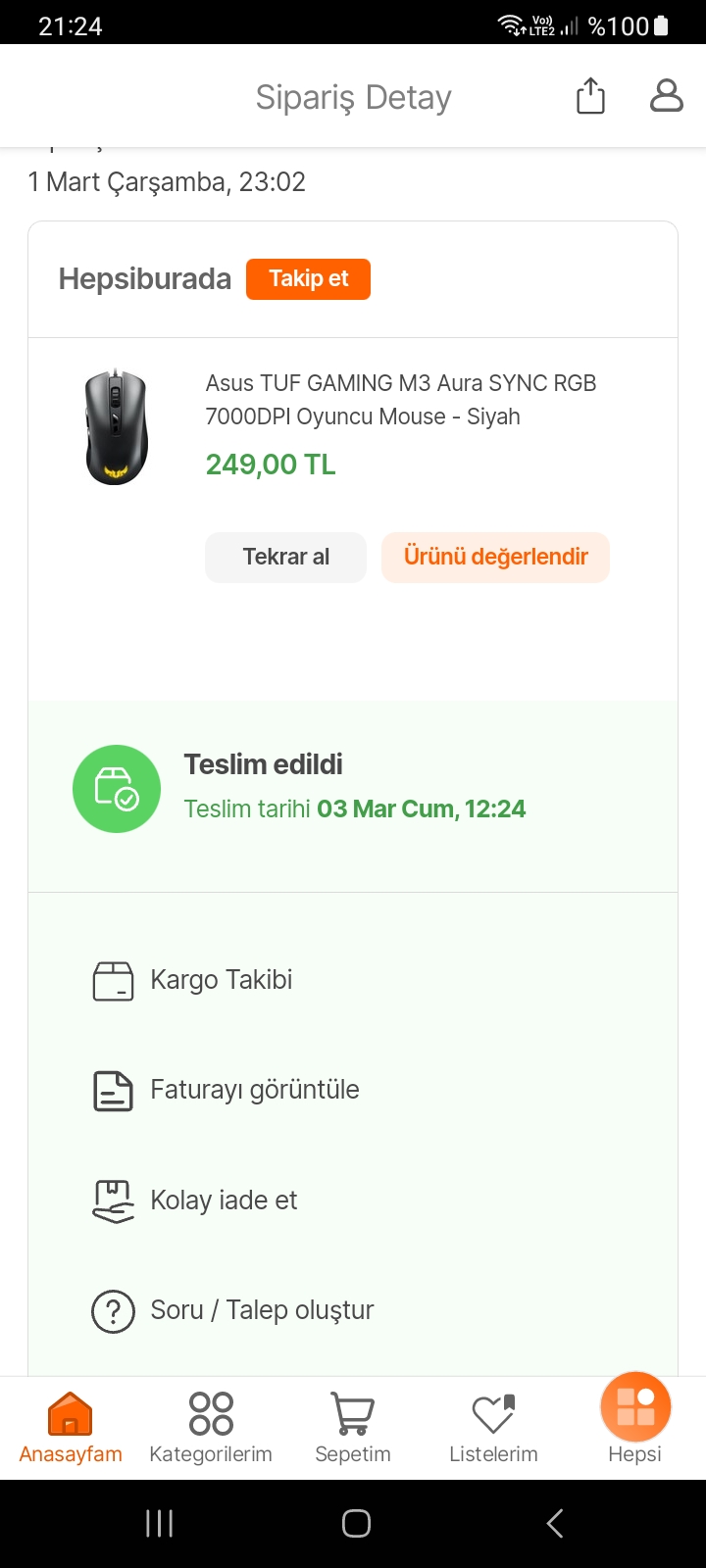
Task: Rate the product via Ürünü değerlendir
Action: tap(495, 557)
